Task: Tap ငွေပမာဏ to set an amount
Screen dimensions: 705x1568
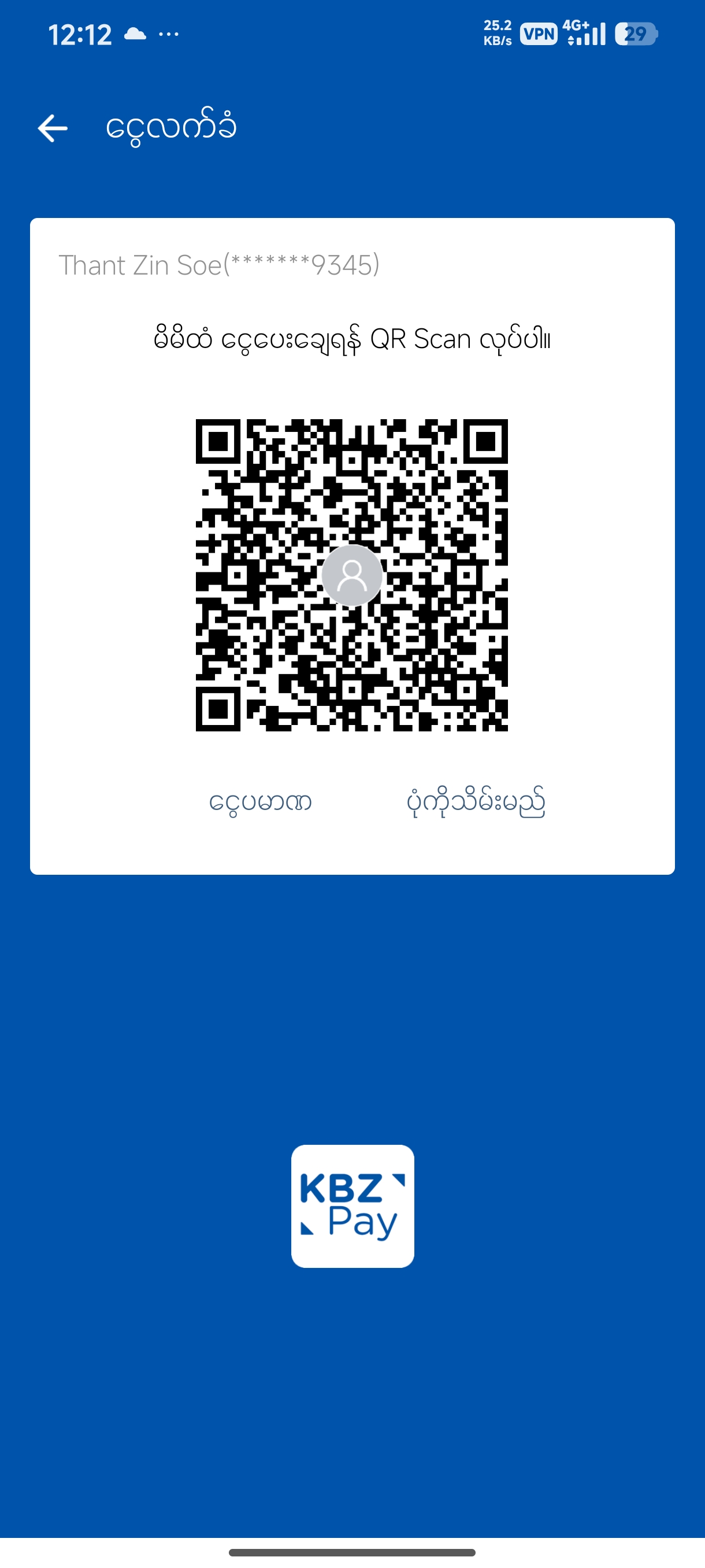Action: click(261, 802)
